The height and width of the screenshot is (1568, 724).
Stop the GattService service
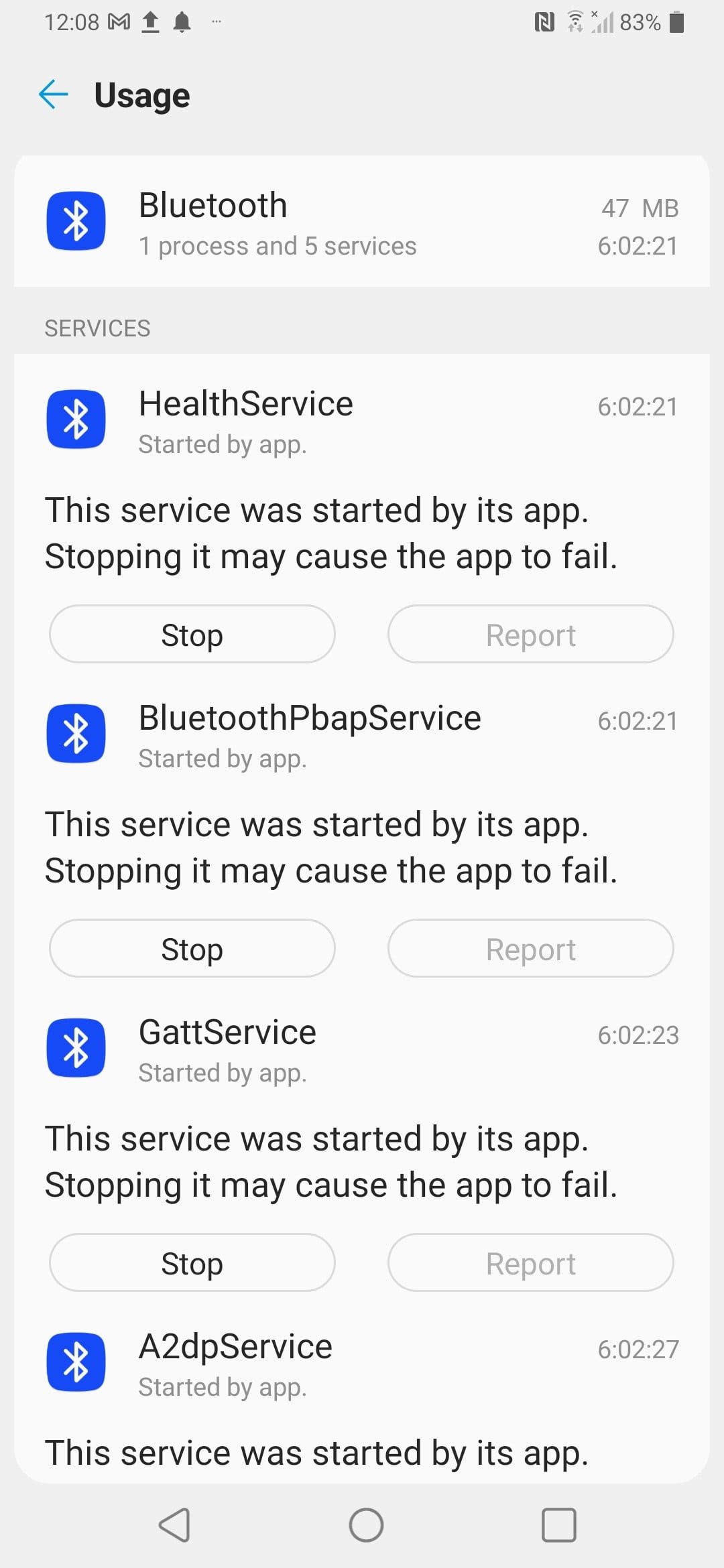tap(192, 1263)
